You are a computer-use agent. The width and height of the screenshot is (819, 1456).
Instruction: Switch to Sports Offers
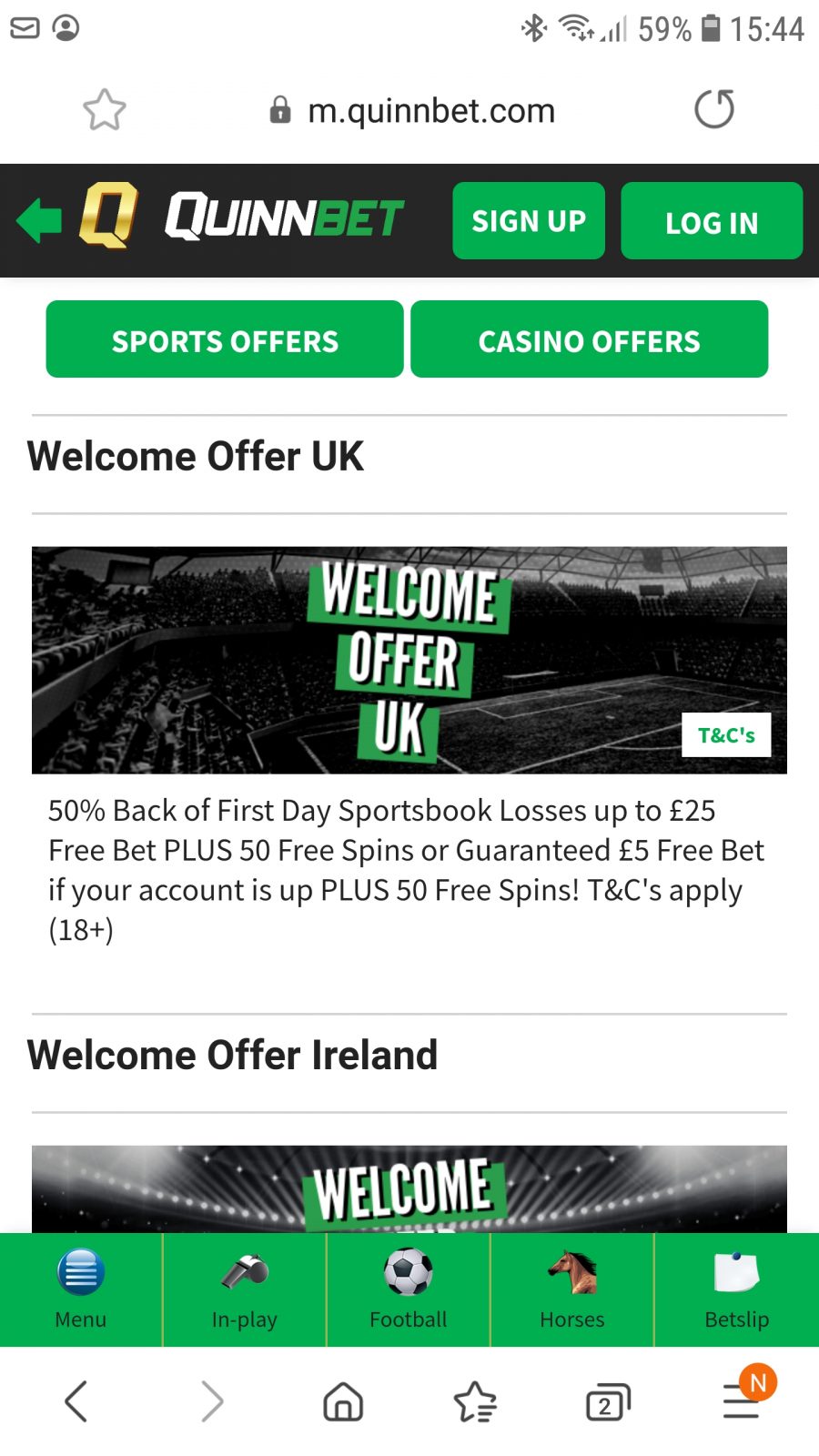click(225, 339)
